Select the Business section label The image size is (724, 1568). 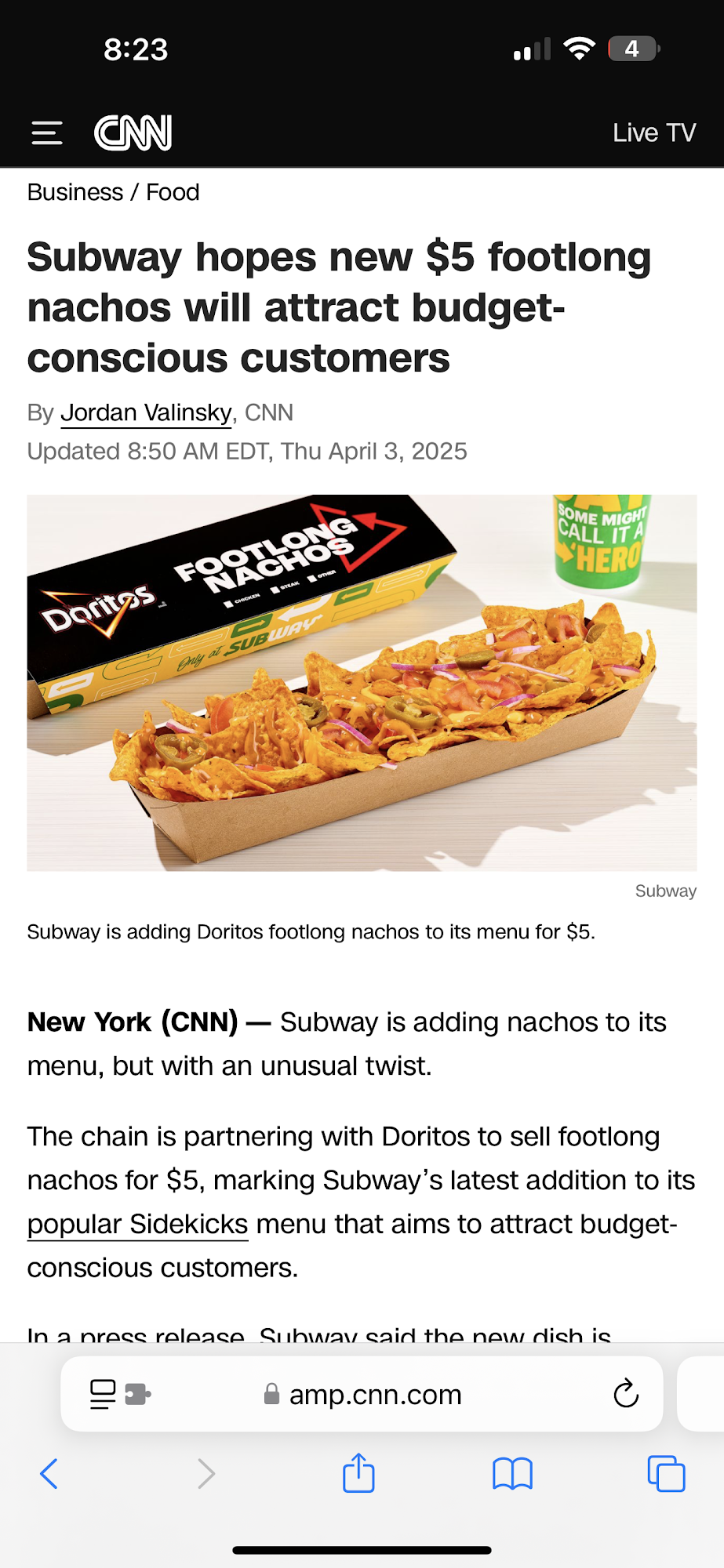click(x=75, y=192)
